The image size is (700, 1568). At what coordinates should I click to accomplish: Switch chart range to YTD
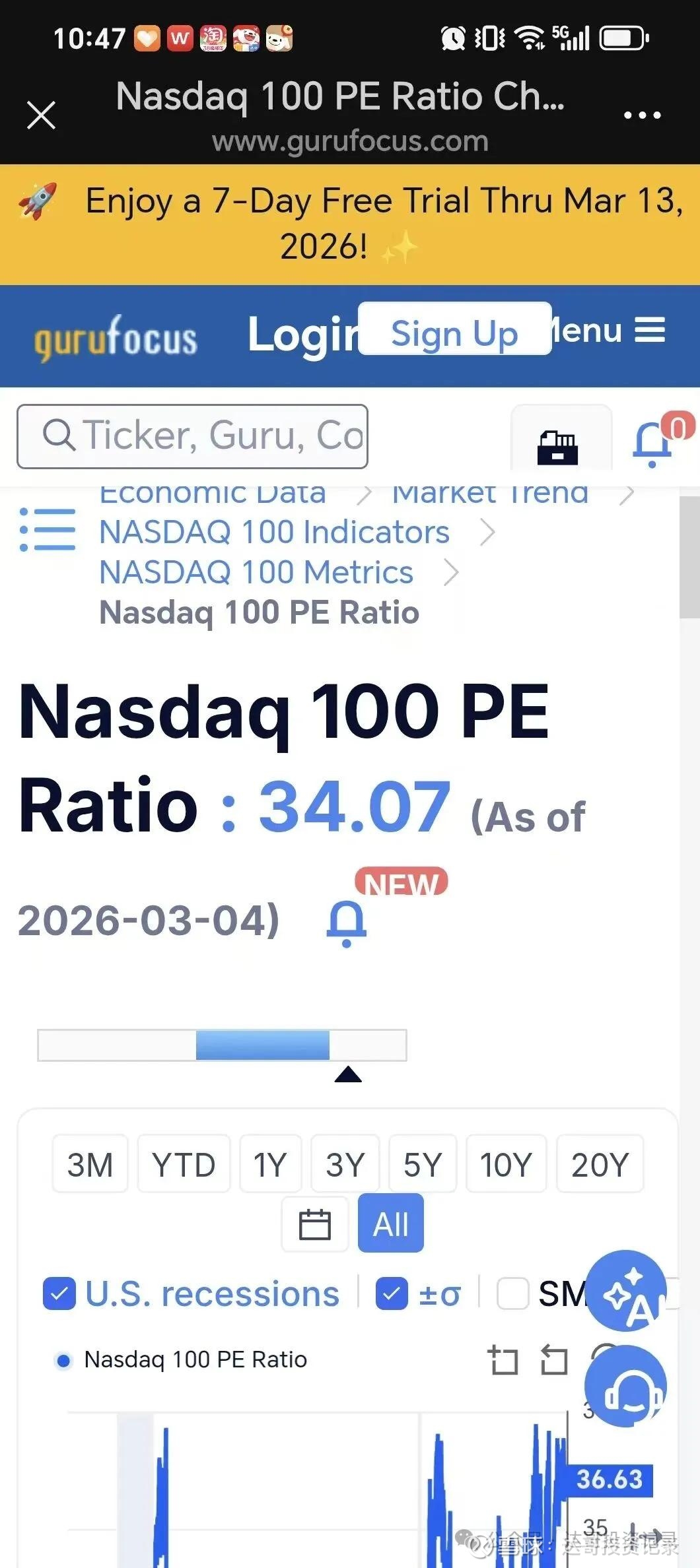[x=184, y=1164]
